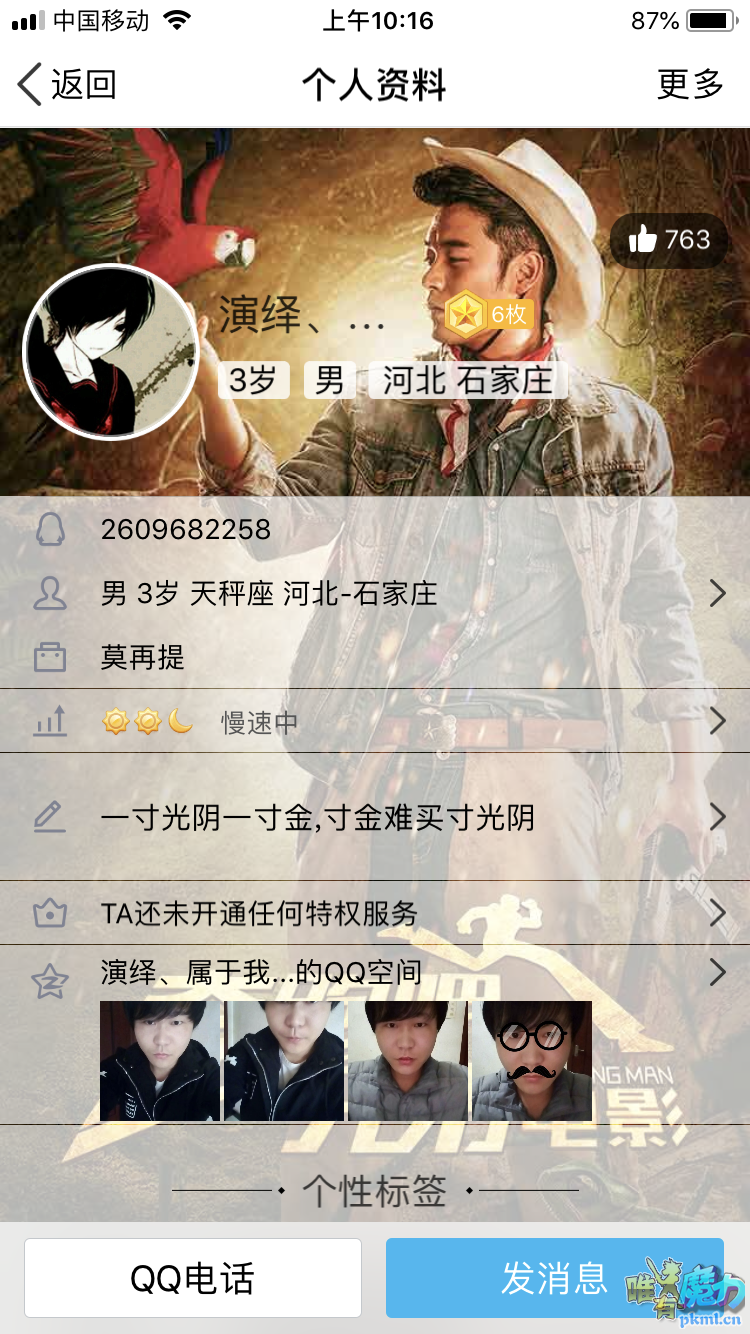Like this profile with the thumbs-up
750x1334 pixels.
tap(668, 240)
